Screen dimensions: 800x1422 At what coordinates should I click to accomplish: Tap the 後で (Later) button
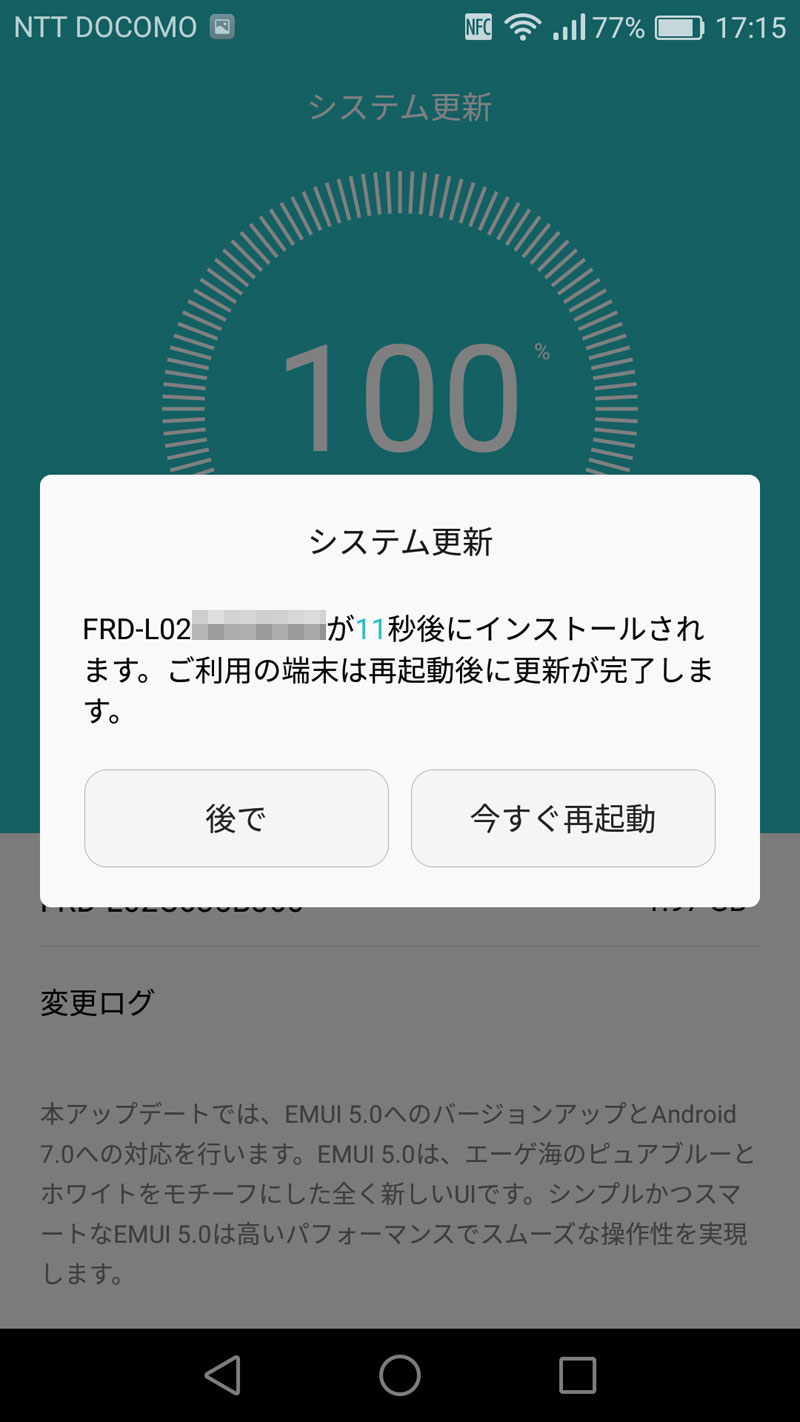[236, 818]
